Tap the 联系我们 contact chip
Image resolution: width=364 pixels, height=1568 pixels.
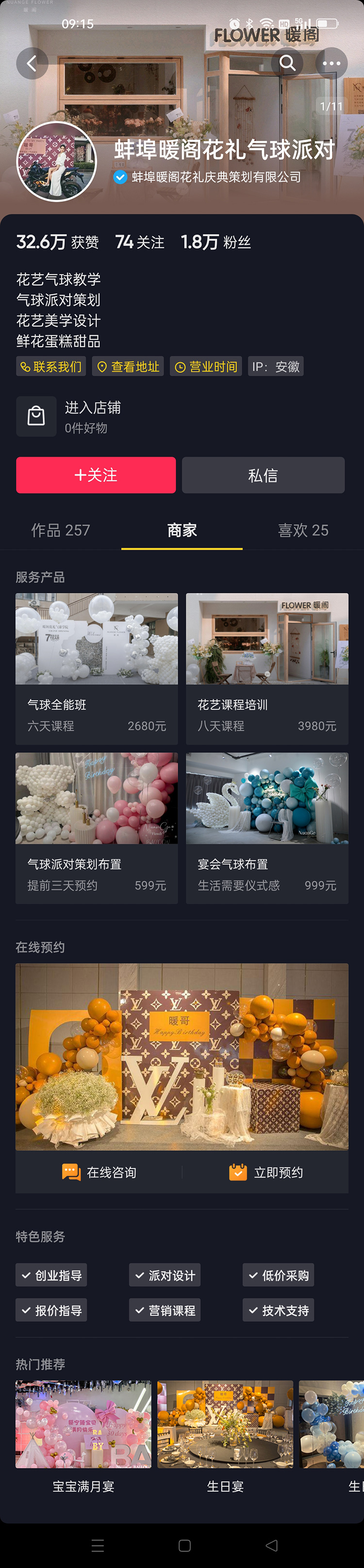point(51,367)
